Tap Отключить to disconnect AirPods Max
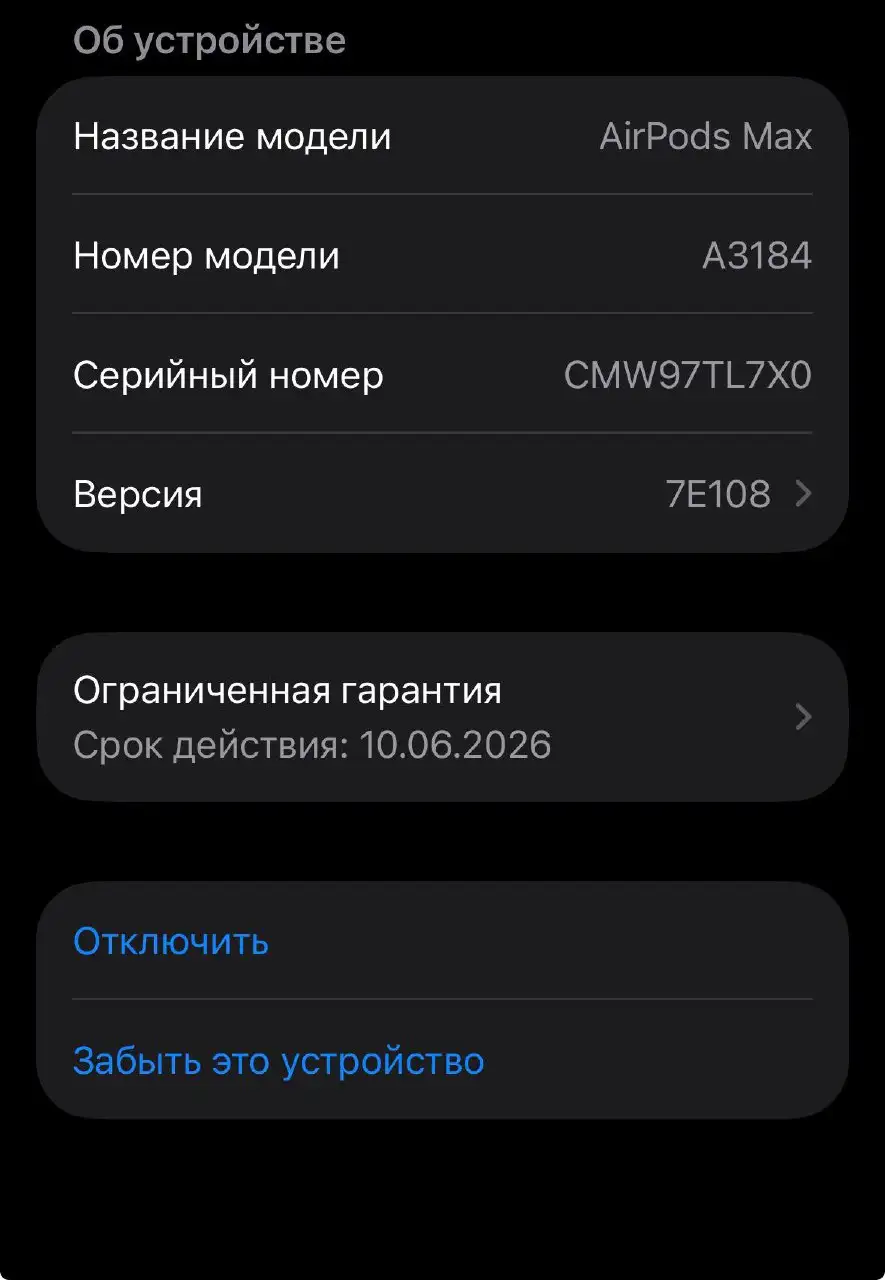 [170, 941]
